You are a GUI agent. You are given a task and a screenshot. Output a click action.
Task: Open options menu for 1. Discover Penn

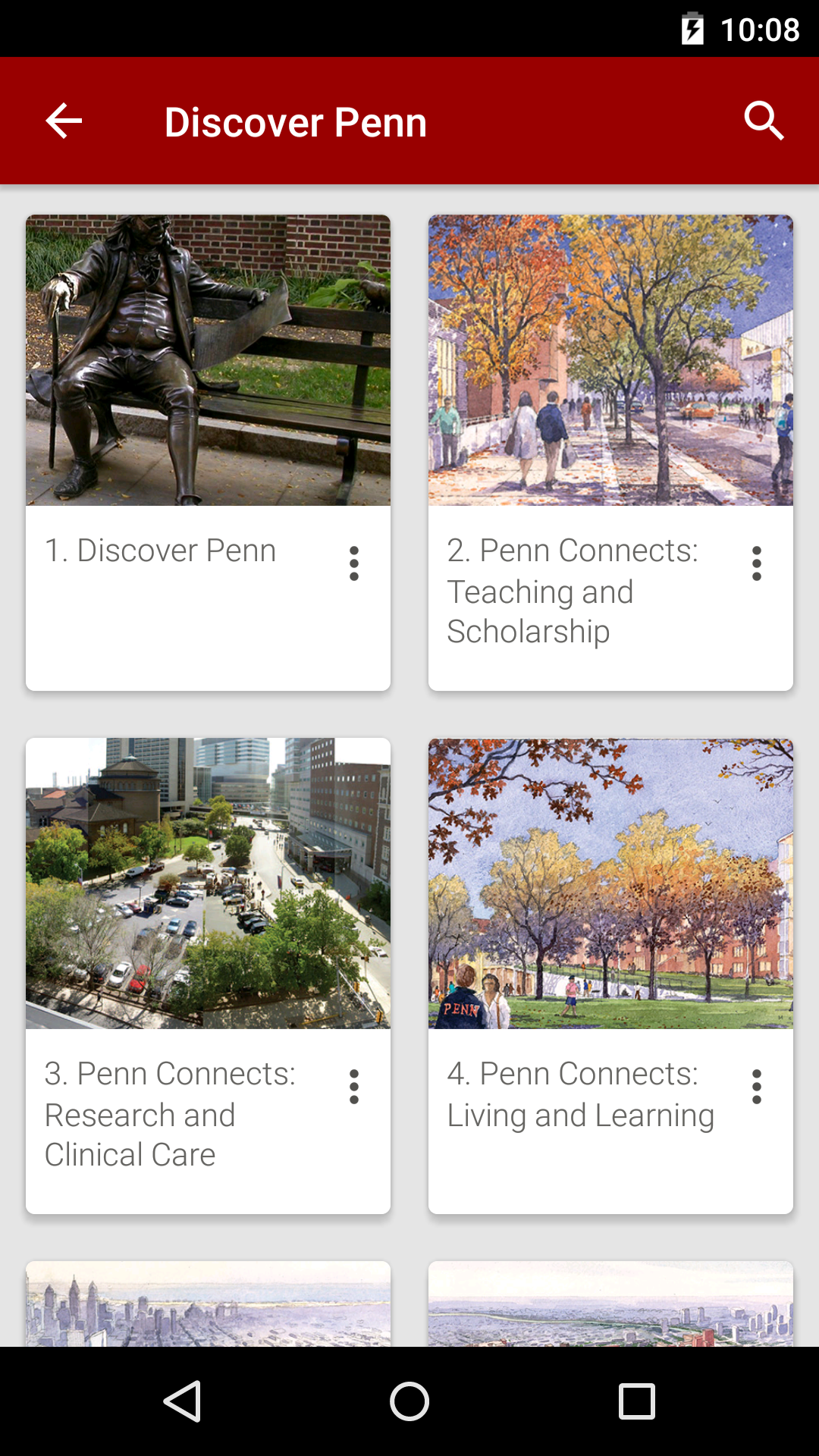click(x=354, y=563)
